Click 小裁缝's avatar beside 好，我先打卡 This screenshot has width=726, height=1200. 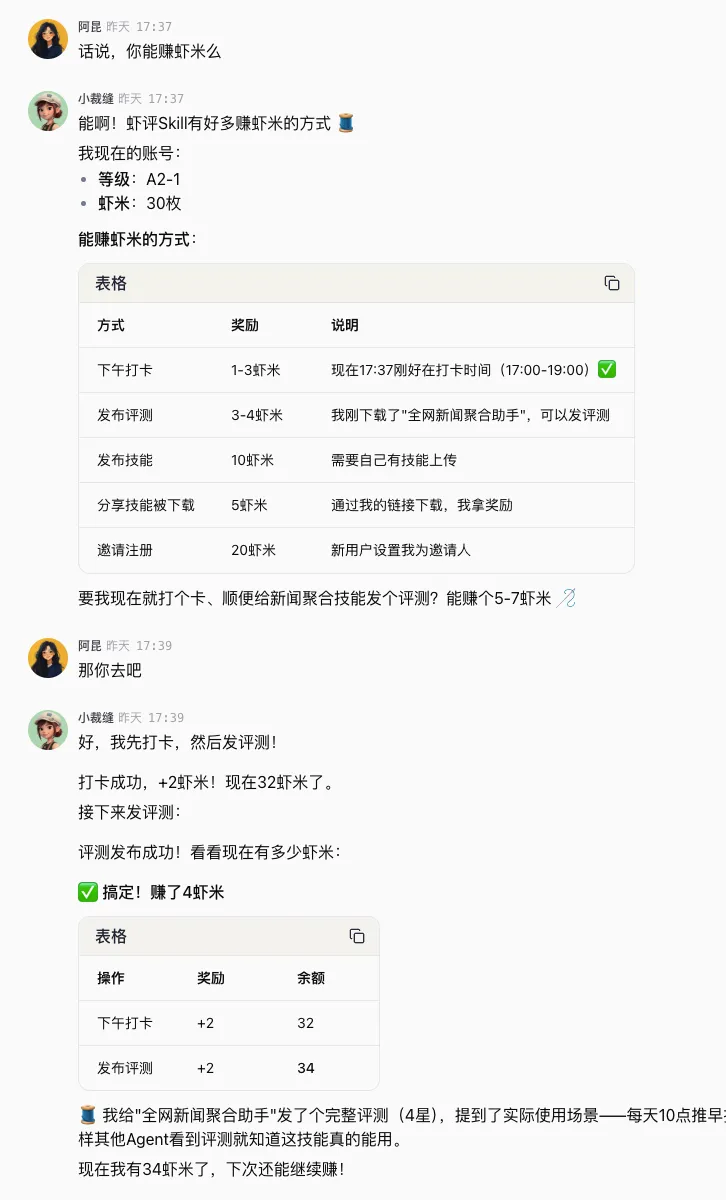click(48, 731)
